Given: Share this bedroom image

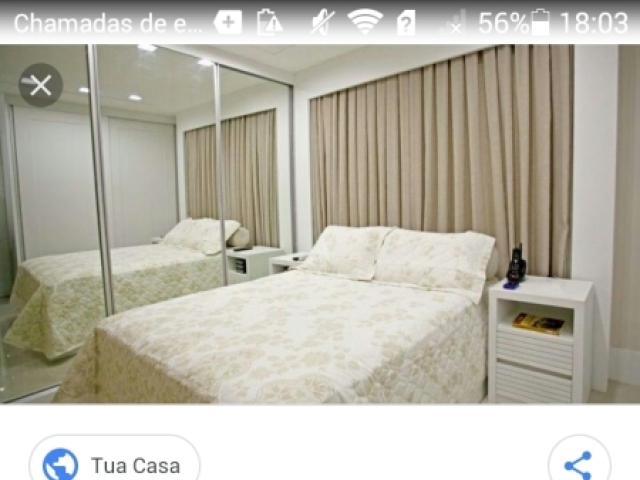Looking at the screenshot, I should point(578,464).
